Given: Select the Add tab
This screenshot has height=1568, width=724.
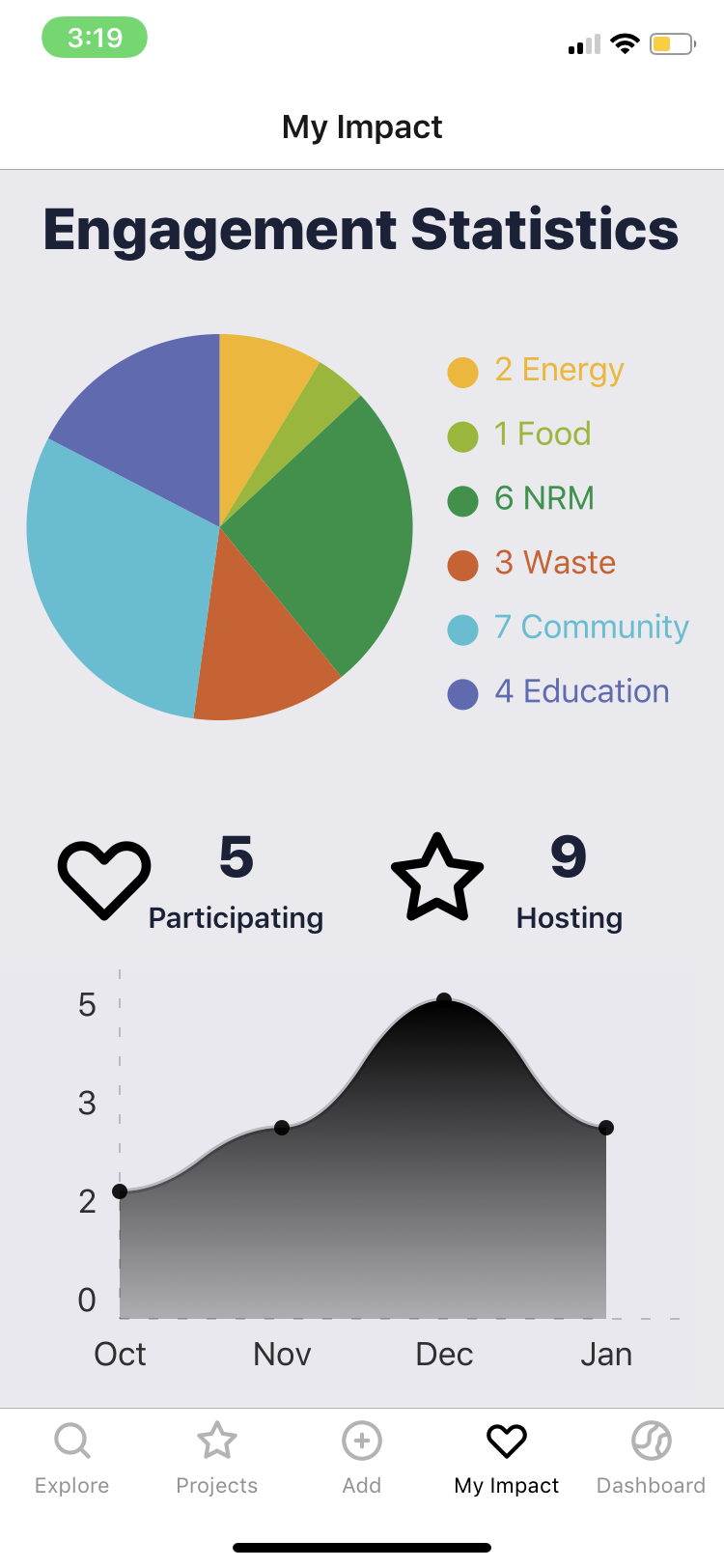Looking at the screenshot, I should (362, 1457).
